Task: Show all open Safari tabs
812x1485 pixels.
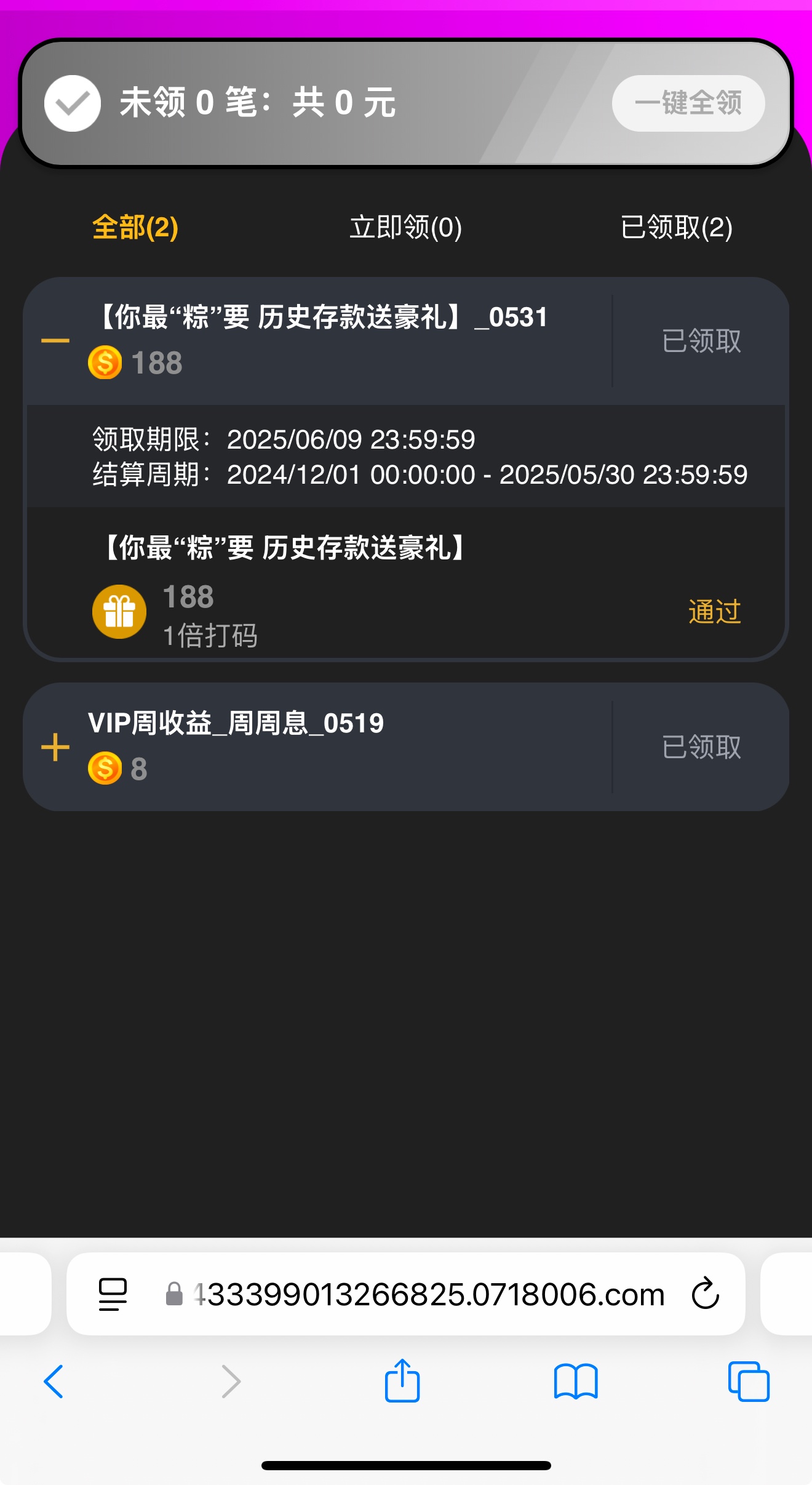Action: point(748,1382)
